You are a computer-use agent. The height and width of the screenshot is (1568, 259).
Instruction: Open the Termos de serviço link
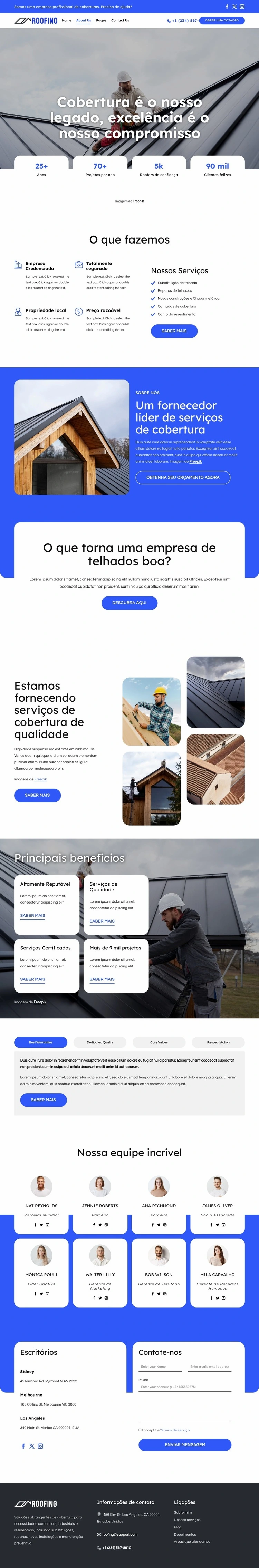[x=175, y=1430]
